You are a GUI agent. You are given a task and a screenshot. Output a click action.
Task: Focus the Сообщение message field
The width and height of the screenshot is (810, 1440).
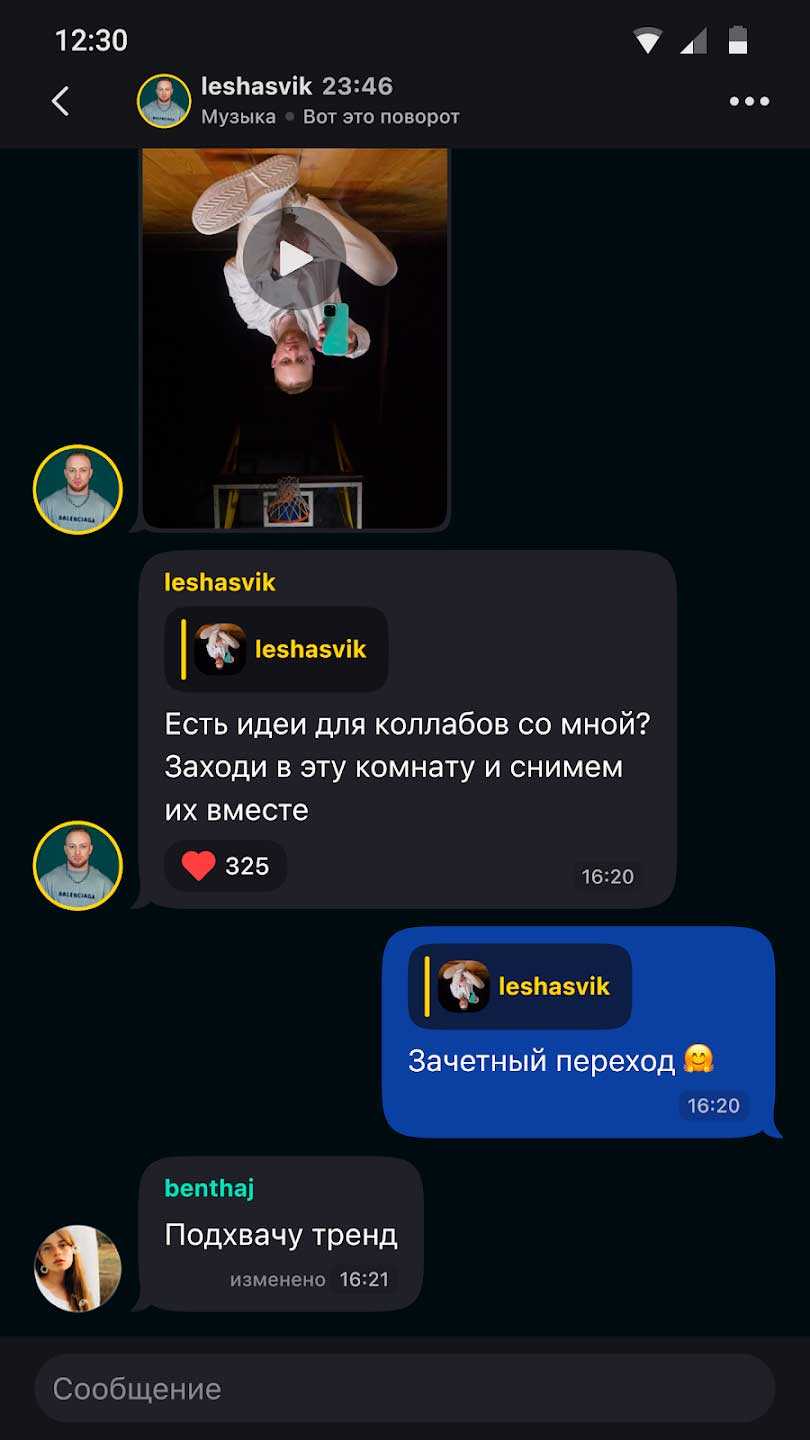coord(404,1388)
